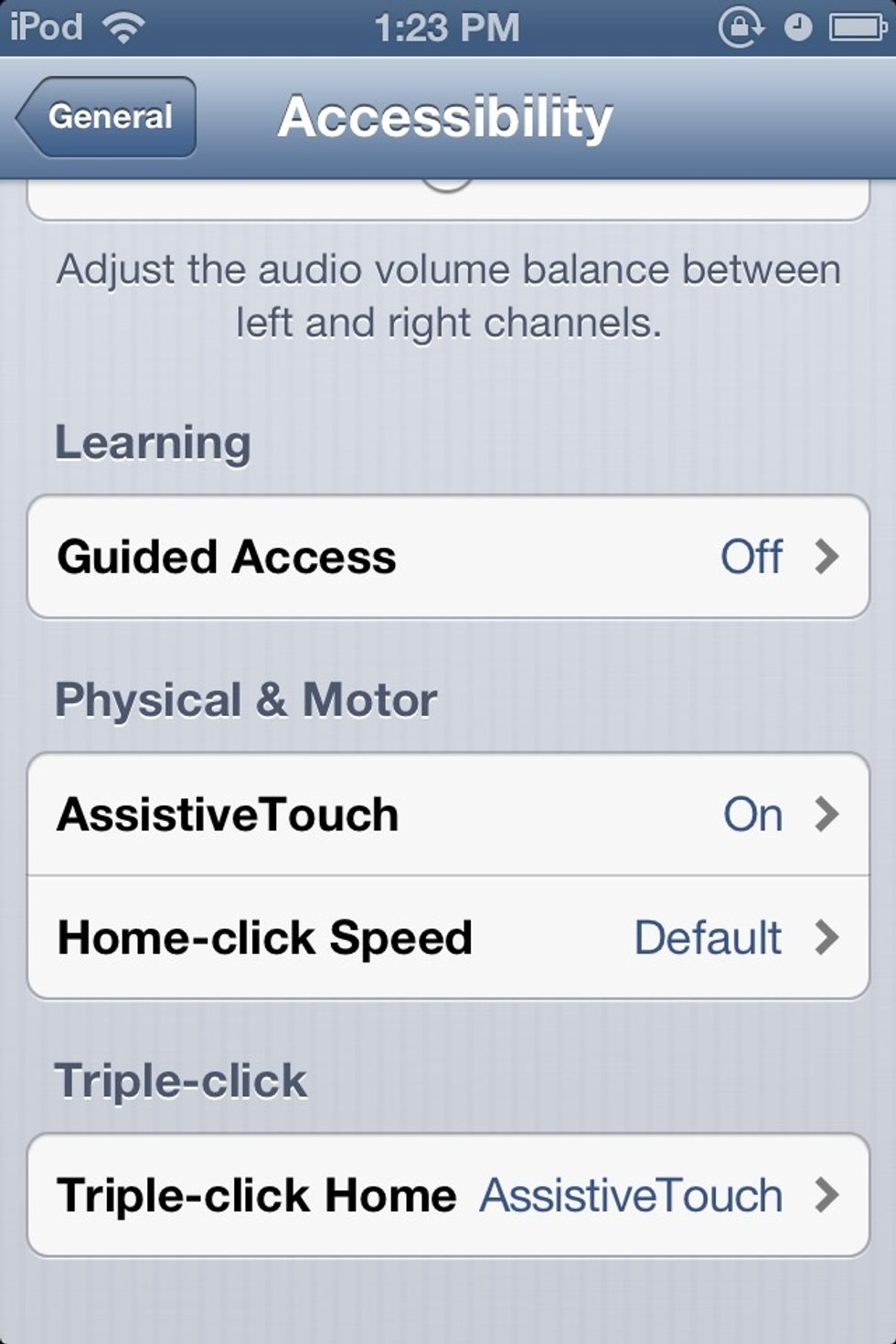Tap the orientation lock icon in status bar
This screenshot has height=1344, width=896.
click(742, 27)
